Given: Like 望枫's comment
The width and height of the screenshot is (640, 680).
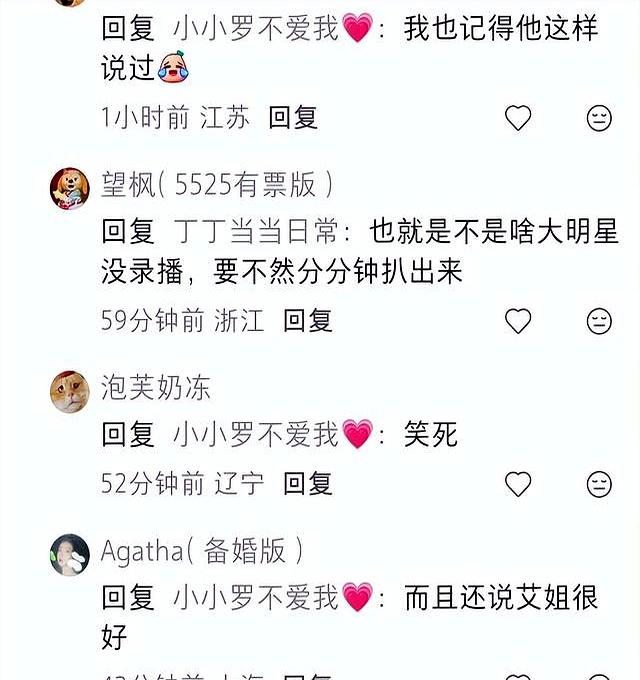Looking at the screenshot, I should point(518,321).
